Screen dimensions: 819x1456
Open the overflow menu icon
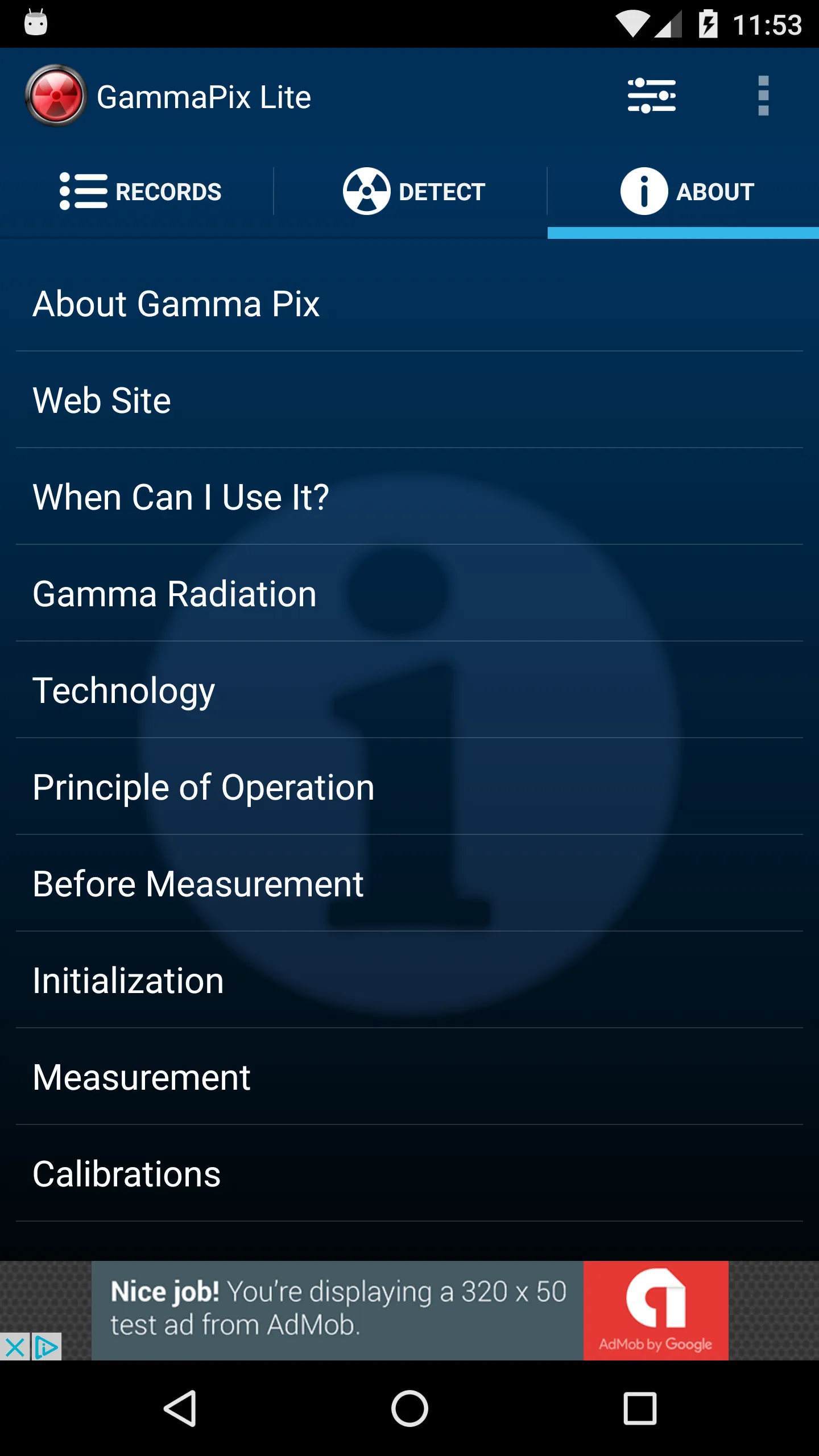(x=762, y=96)
